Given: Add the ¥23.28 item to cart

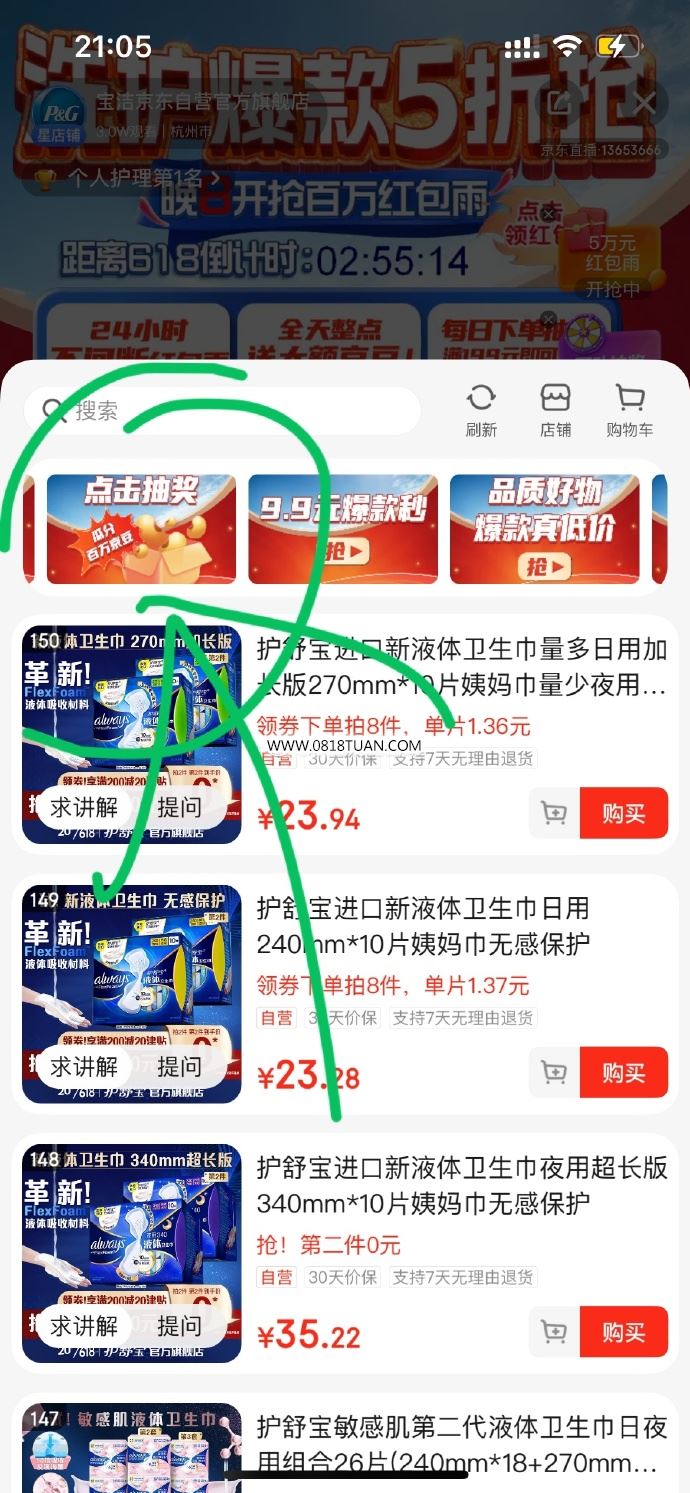Looking at the screenshot, I should (x=554, y=1072).
